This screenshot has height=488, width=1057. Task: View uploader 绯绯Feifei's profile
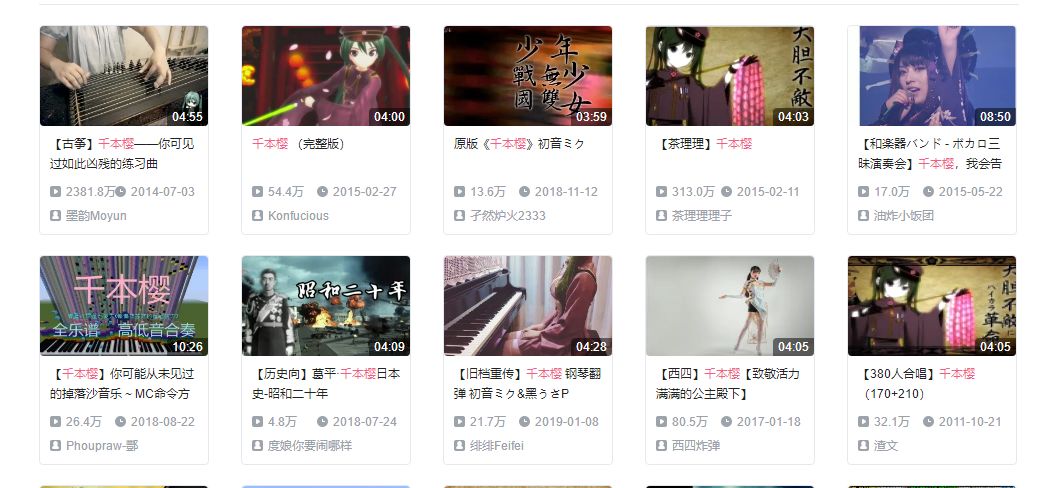tap(496, 446)
